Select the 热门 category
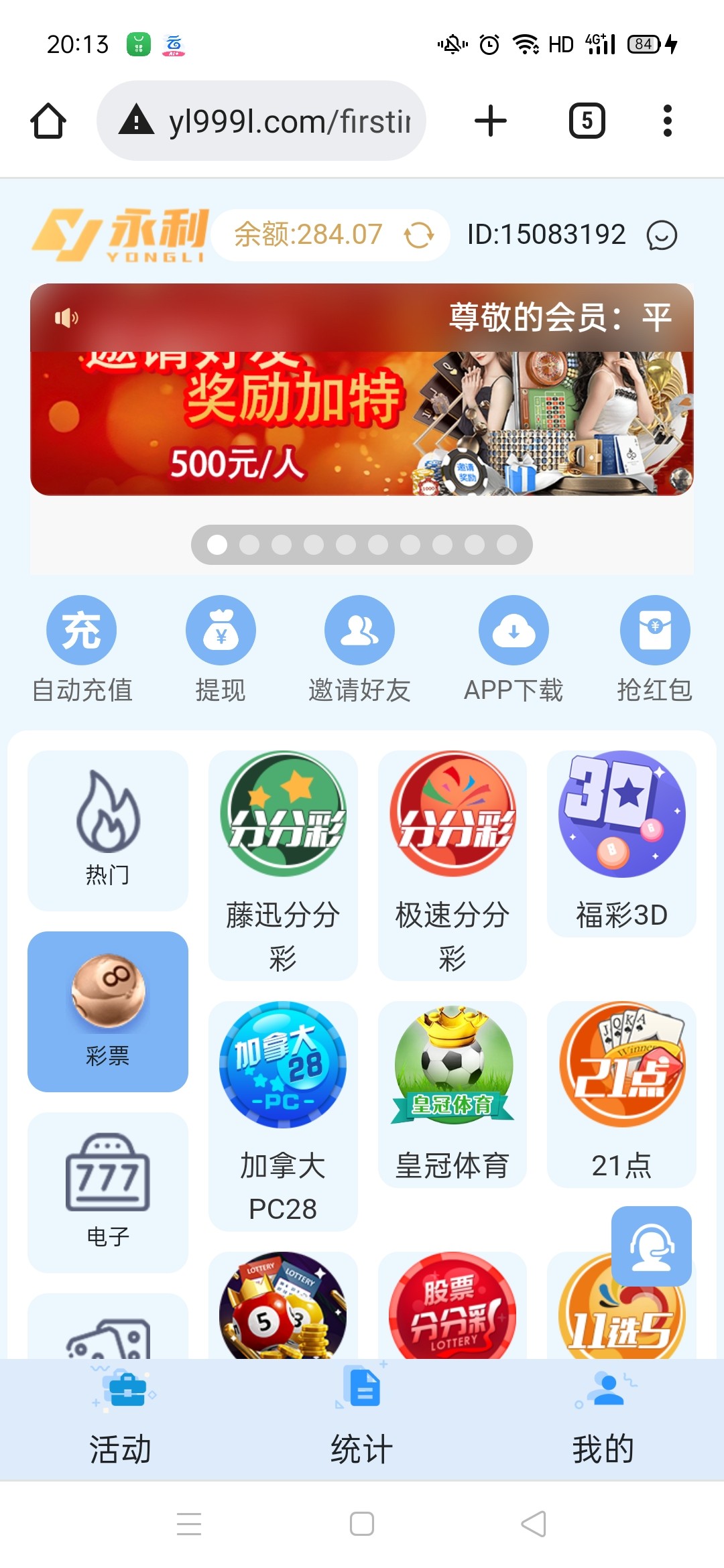The height and width of the screenshot is (1568, 724). (108, 830)
